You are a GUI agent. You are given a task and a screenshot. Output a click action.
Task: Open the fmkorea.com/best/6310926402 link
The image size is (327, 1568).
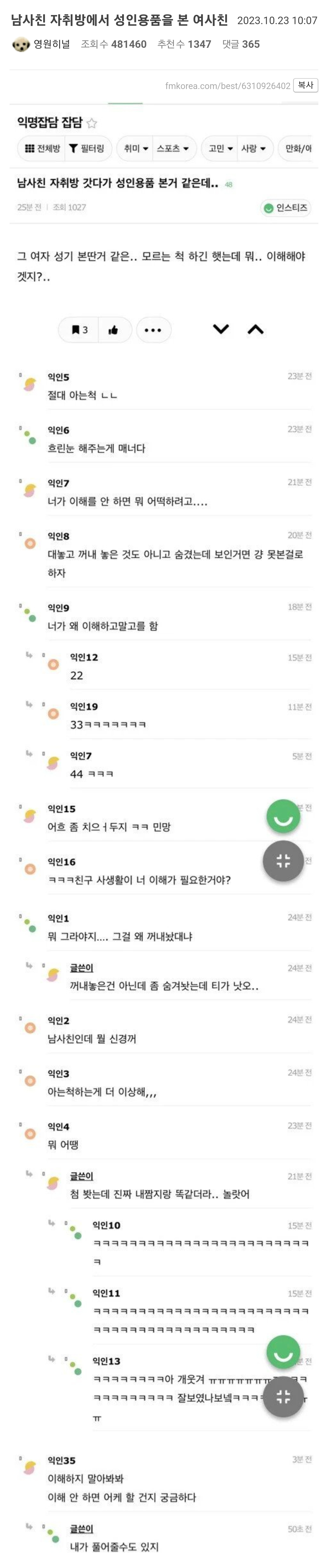pos(227,86)
